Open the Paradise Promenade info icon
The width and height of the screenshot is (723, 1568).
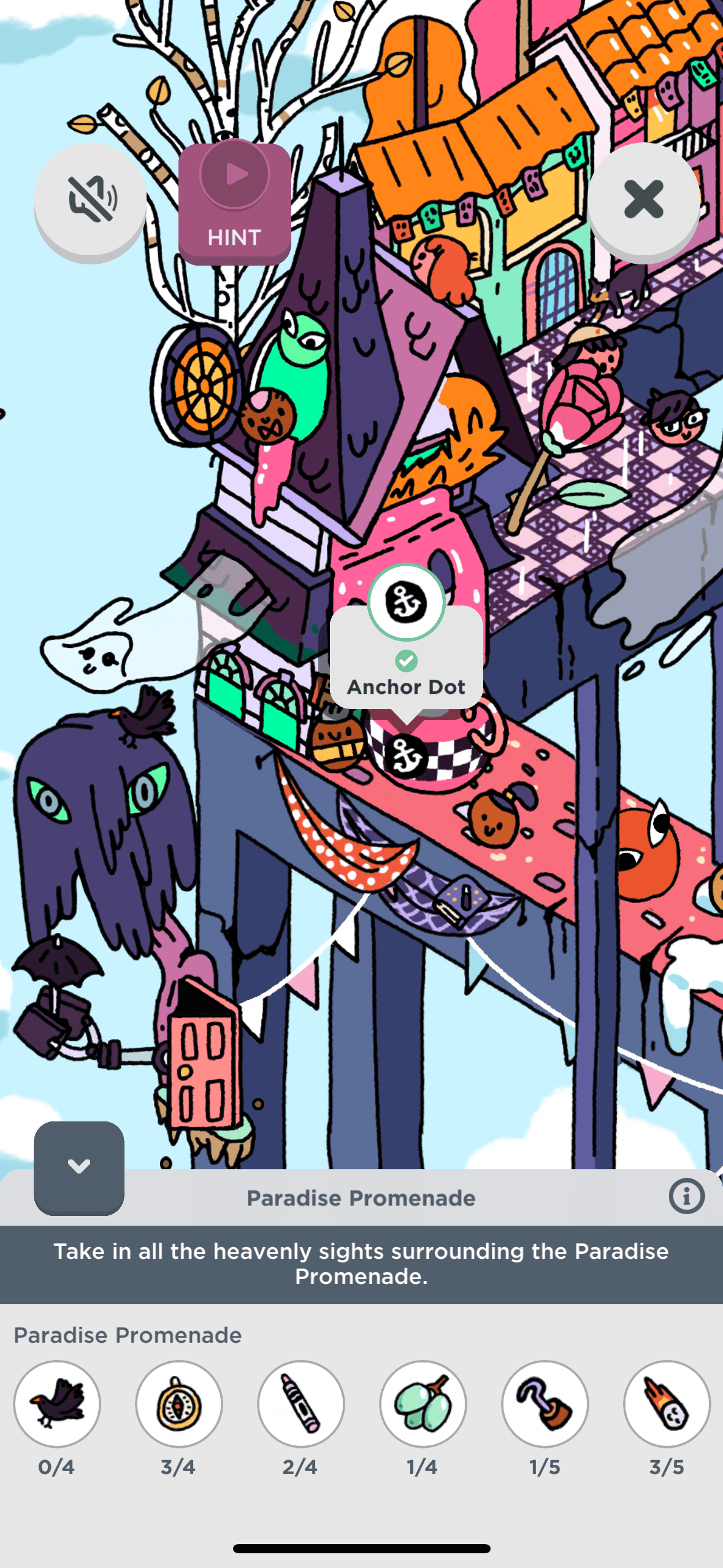coord(686,1196)
